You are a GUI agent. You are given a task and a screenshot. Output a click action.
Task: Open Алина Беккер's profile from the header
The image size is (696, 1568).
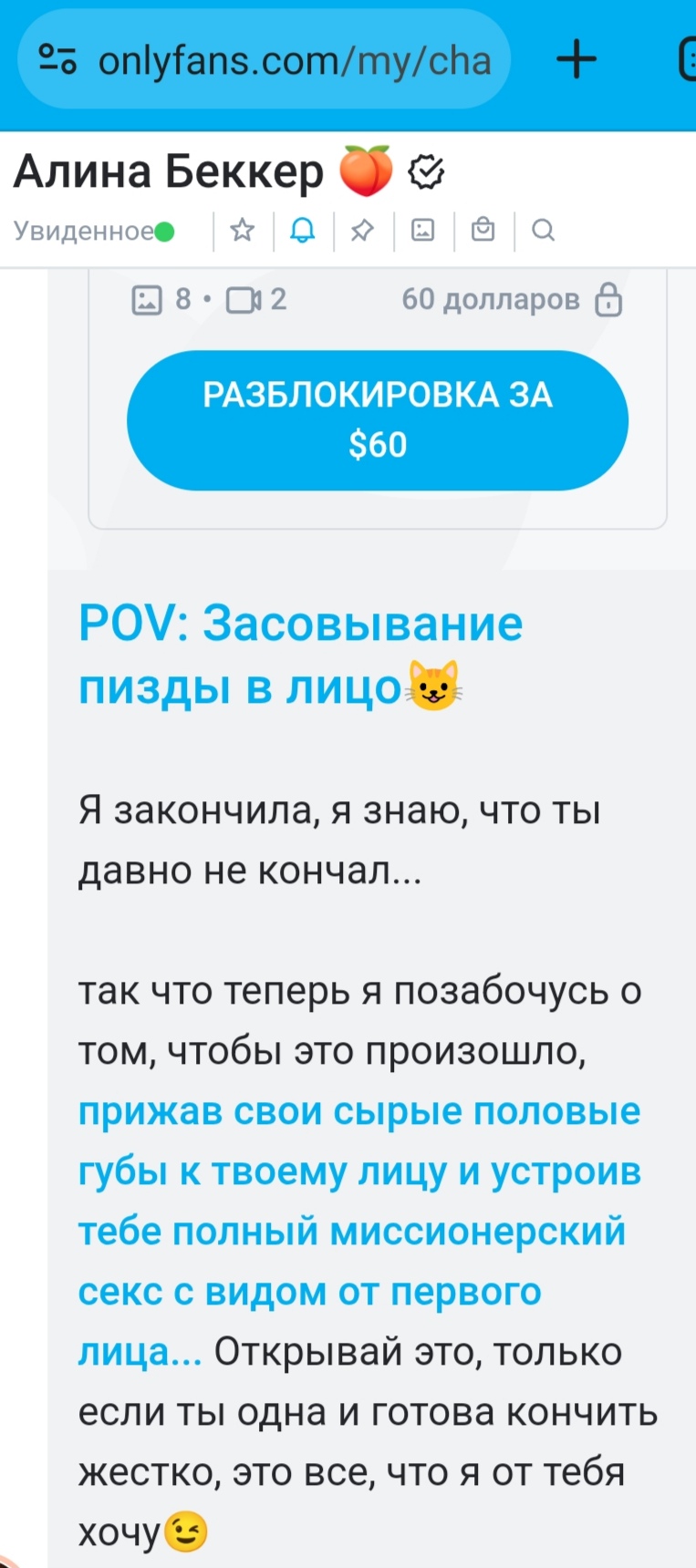click(x=169, y=171)
